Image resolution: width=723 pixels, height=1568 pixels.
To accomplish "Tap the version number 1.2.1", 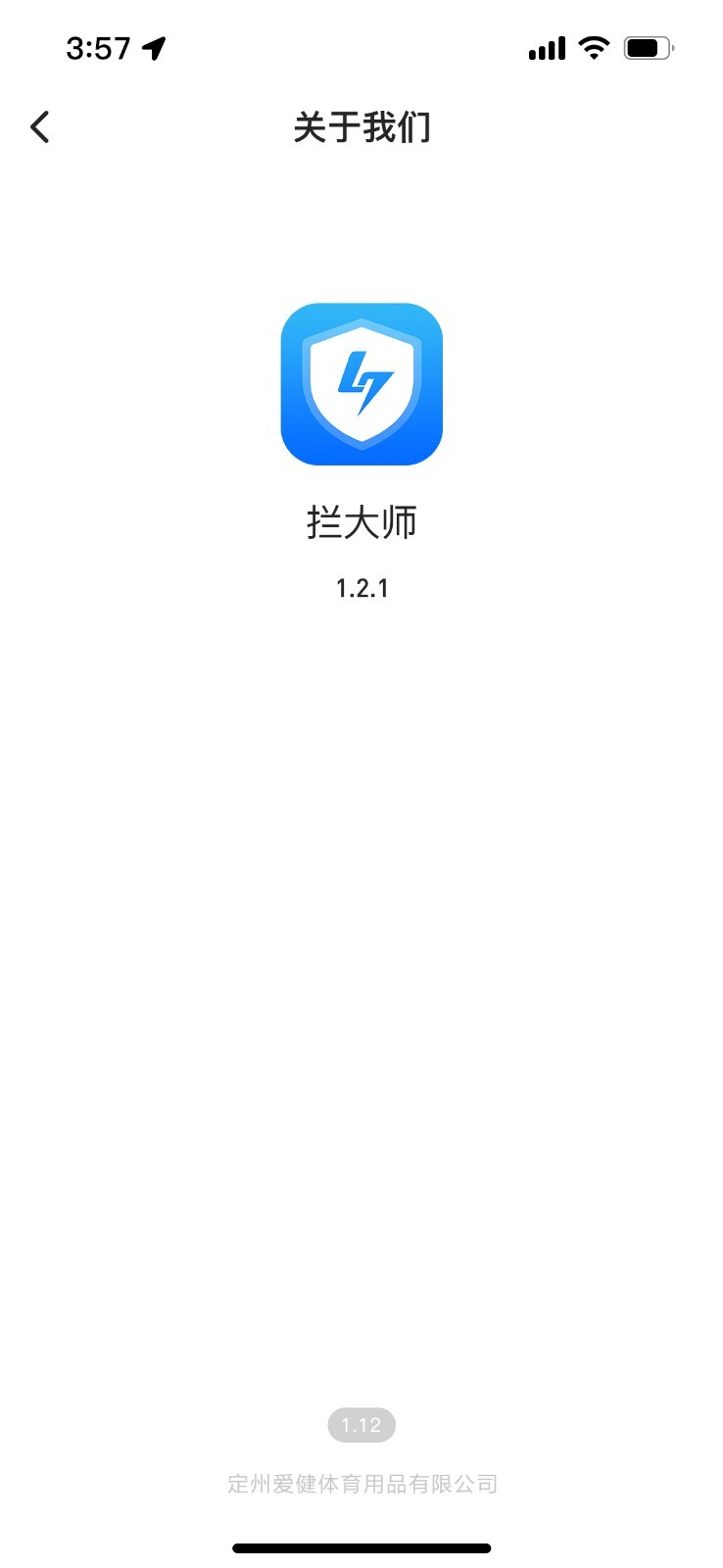I will point(361,586).
